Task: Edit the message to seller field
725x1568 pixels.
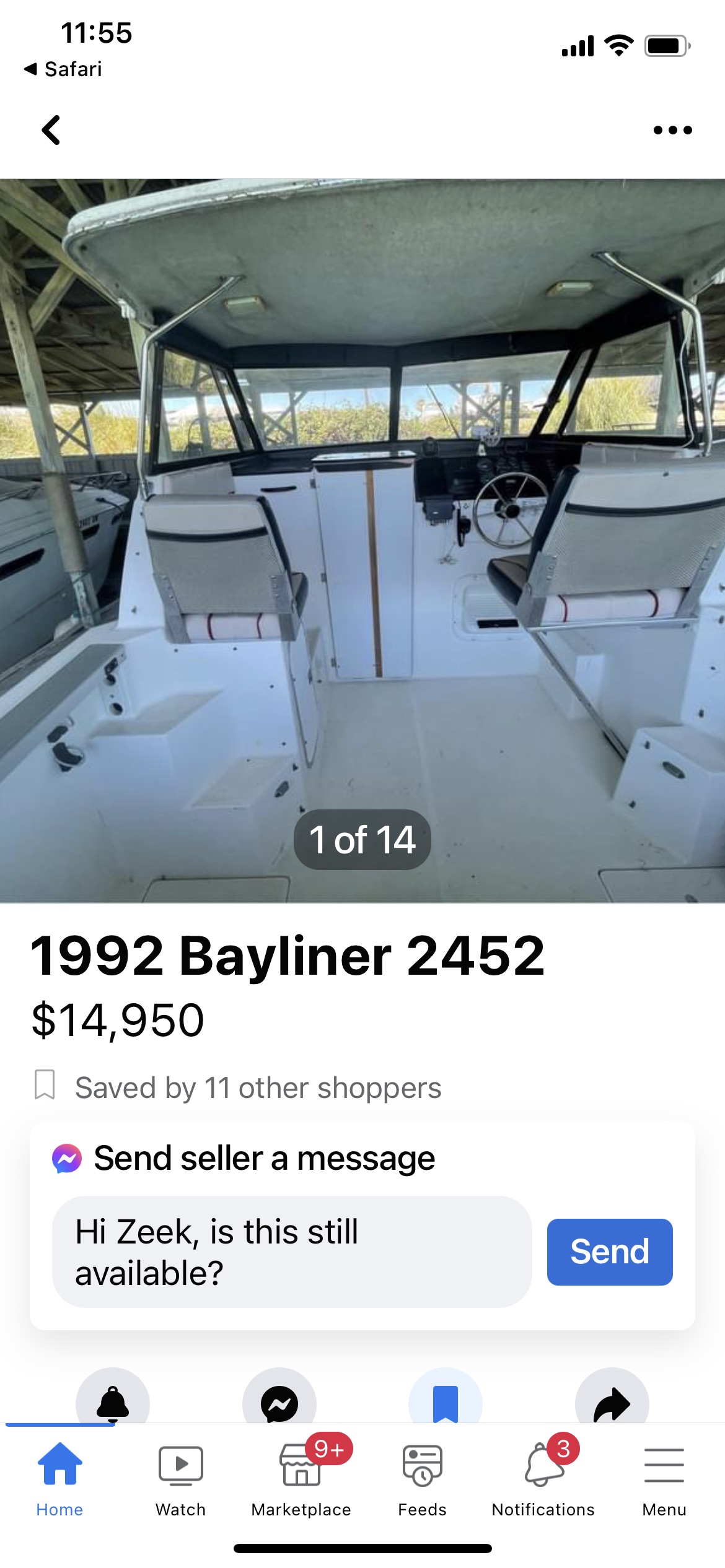Action: [x=291, y=1252]
